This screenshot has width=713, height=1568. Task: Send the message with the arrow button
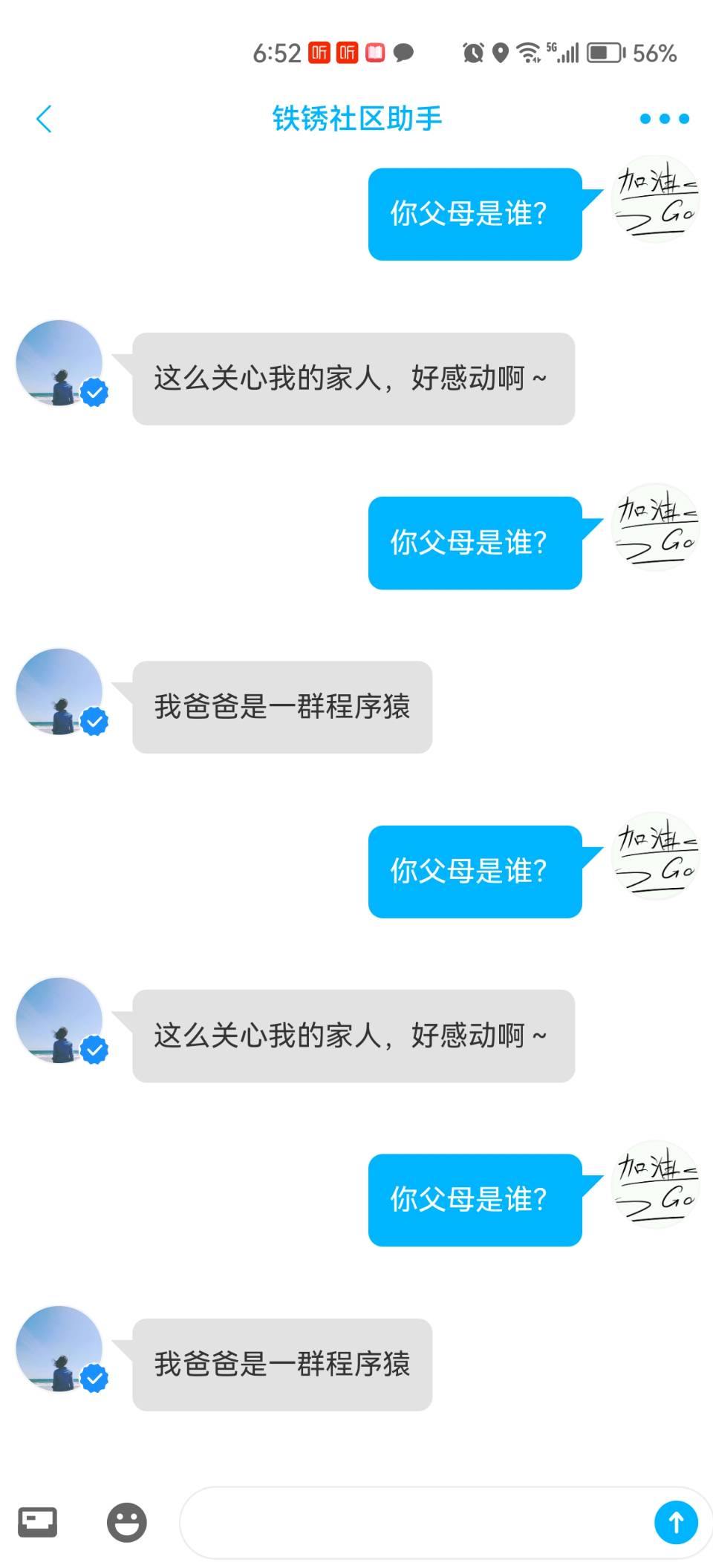[676, 1523]
